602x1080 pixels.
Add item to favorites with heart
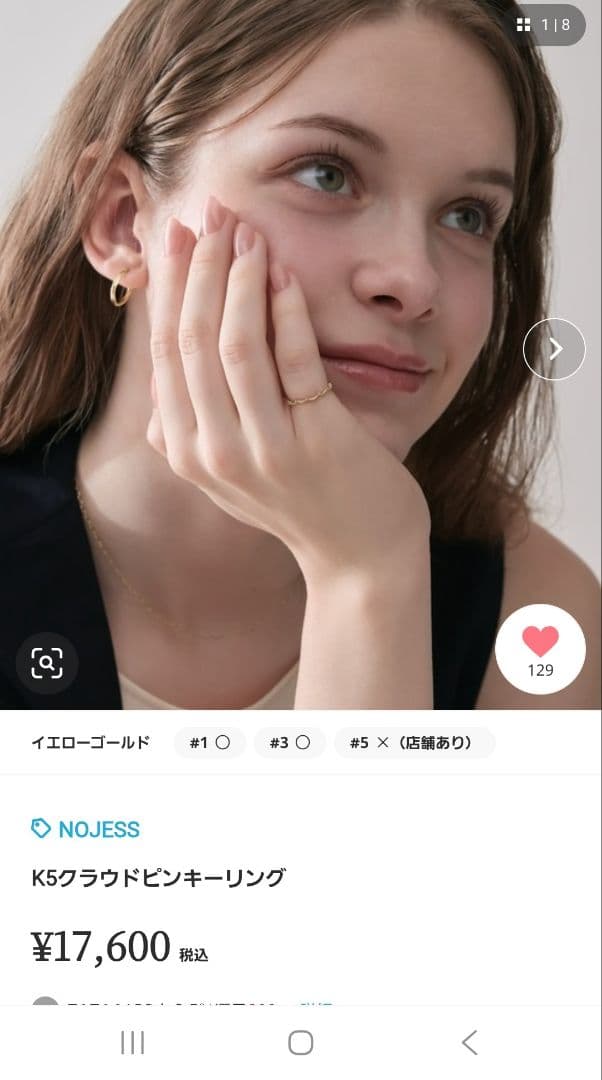point(540,648)
